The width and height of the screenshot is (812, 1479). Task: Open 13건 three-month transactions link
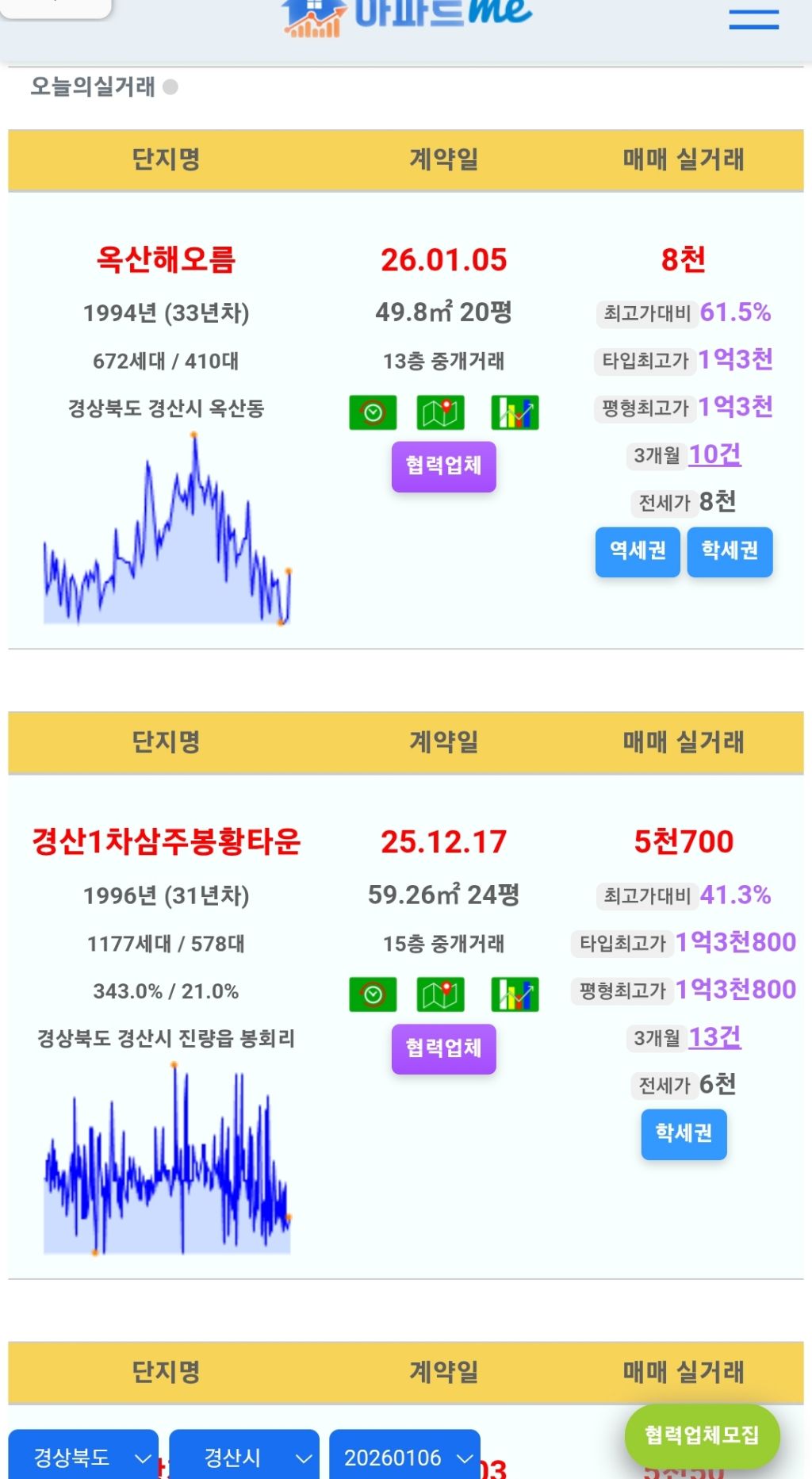(714, 1037)
